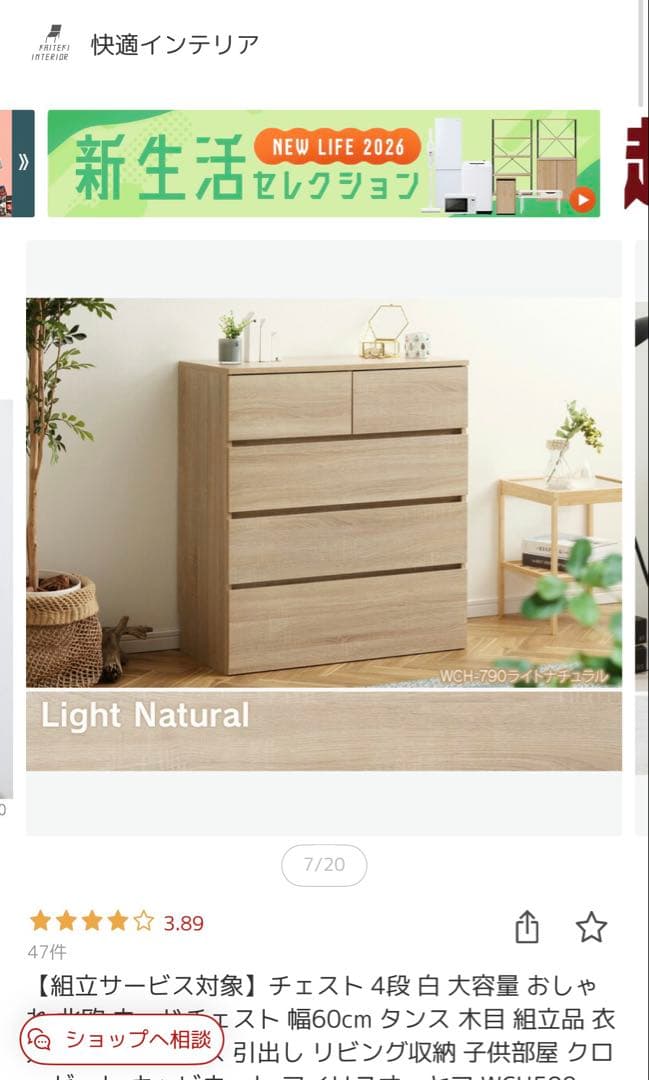Add product to favorites with star
This screenshot has height=1080, width=649.
pos(591,927)
